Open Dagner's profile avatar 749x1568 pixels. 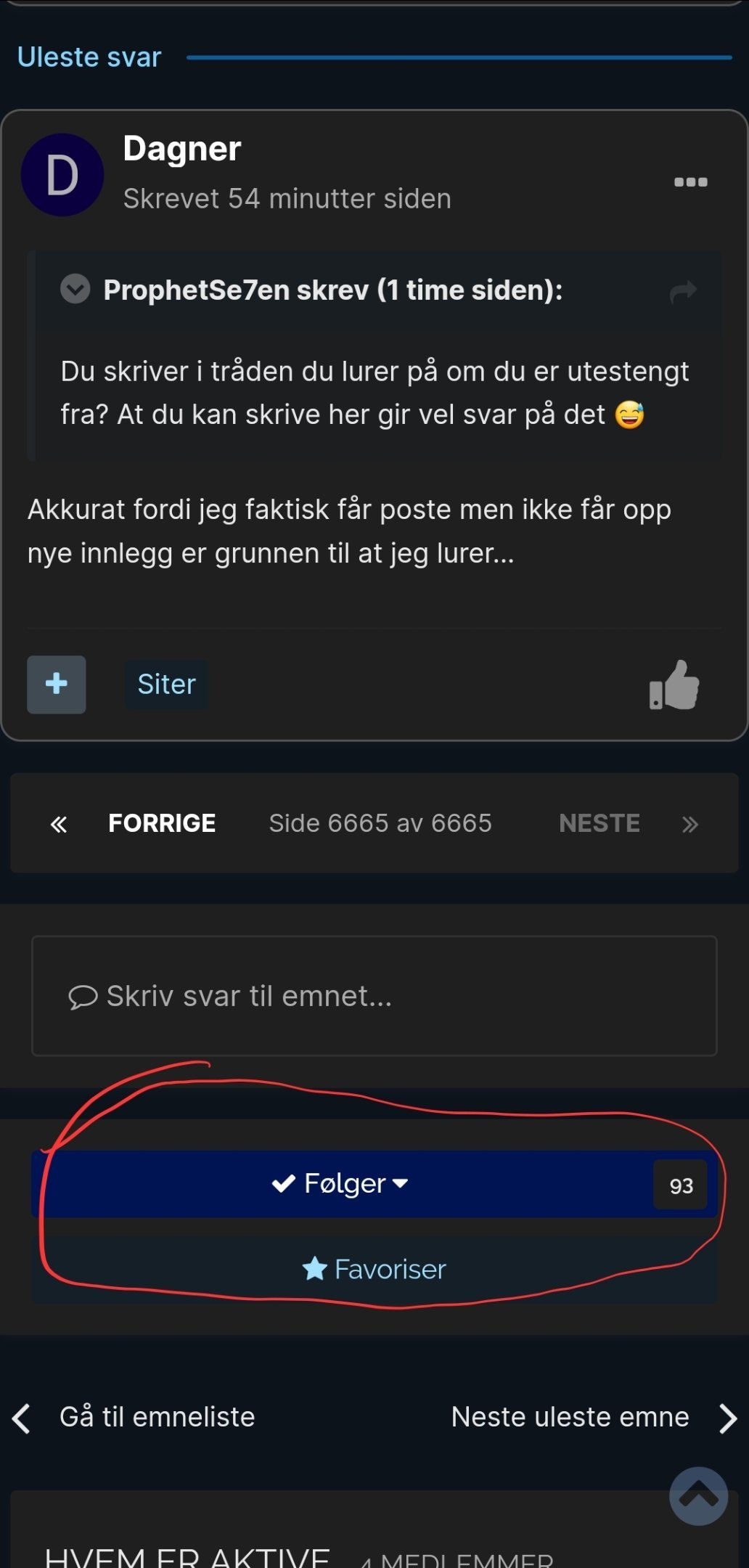(62, 174)
